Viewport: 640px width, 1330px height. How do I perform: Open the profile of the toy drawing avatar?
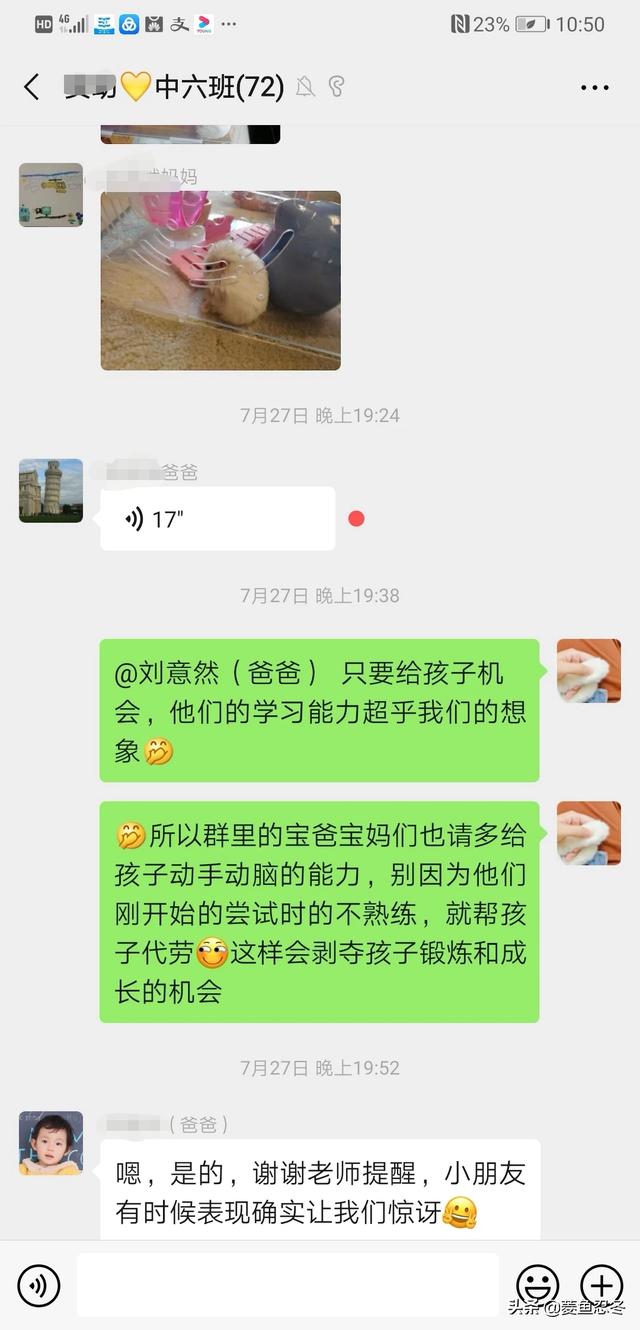click(x=51, y=195)
